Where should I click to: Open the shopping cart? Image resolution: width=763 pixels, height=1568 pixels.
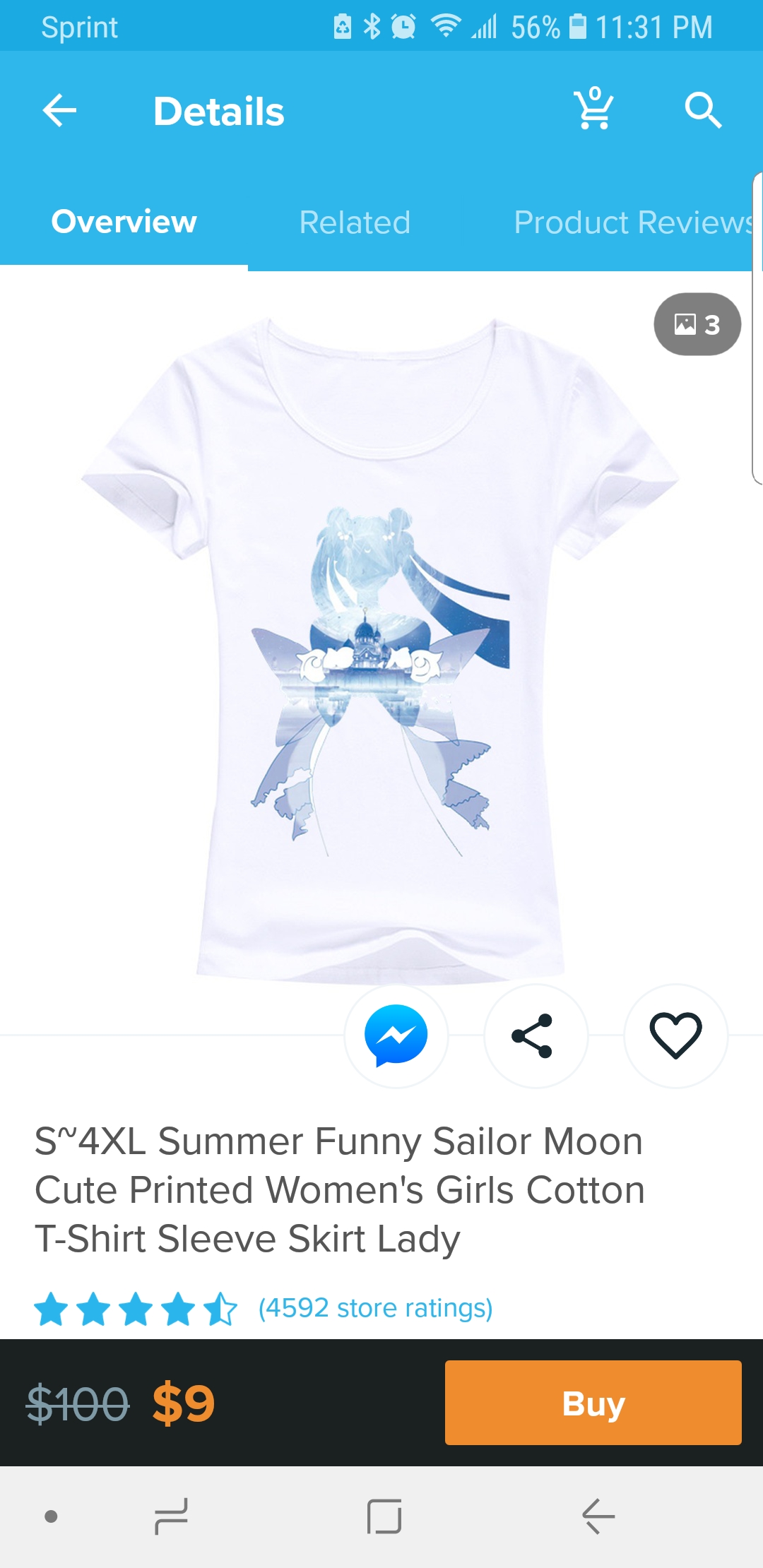(x=593, y=108)
